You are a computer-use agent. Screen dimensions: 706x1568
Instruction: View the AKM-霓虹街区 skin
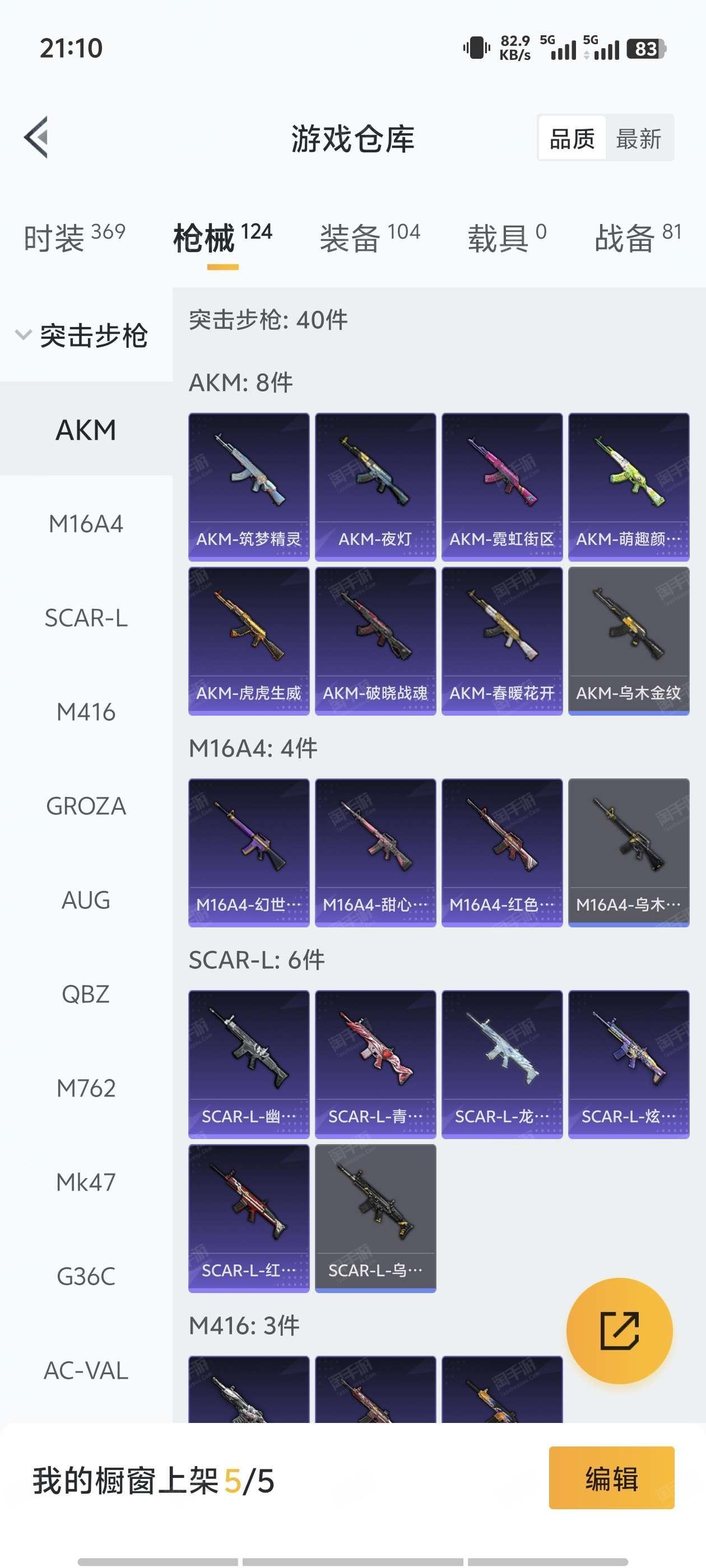pos(502,487)
